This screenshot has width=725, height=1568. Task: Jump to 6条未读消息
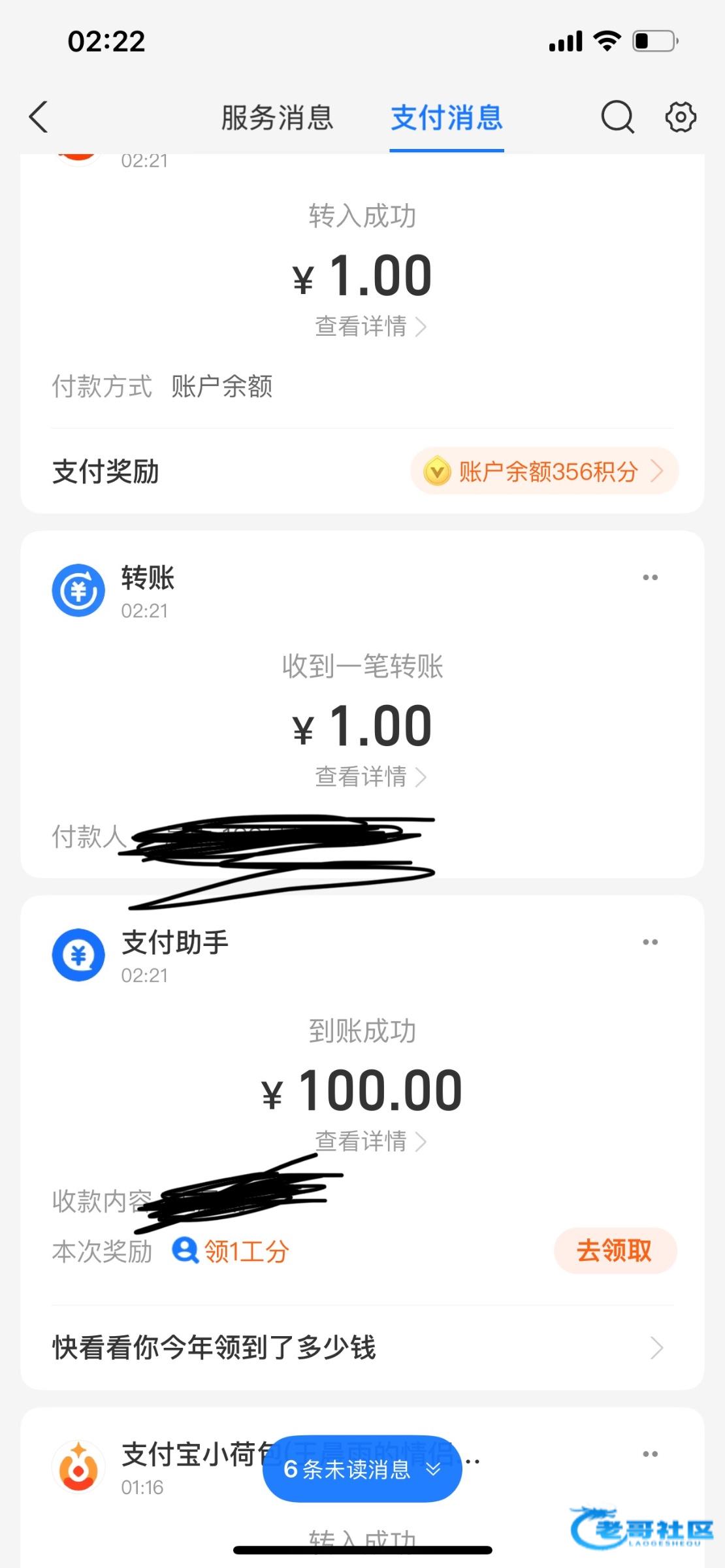point(362,1469)
